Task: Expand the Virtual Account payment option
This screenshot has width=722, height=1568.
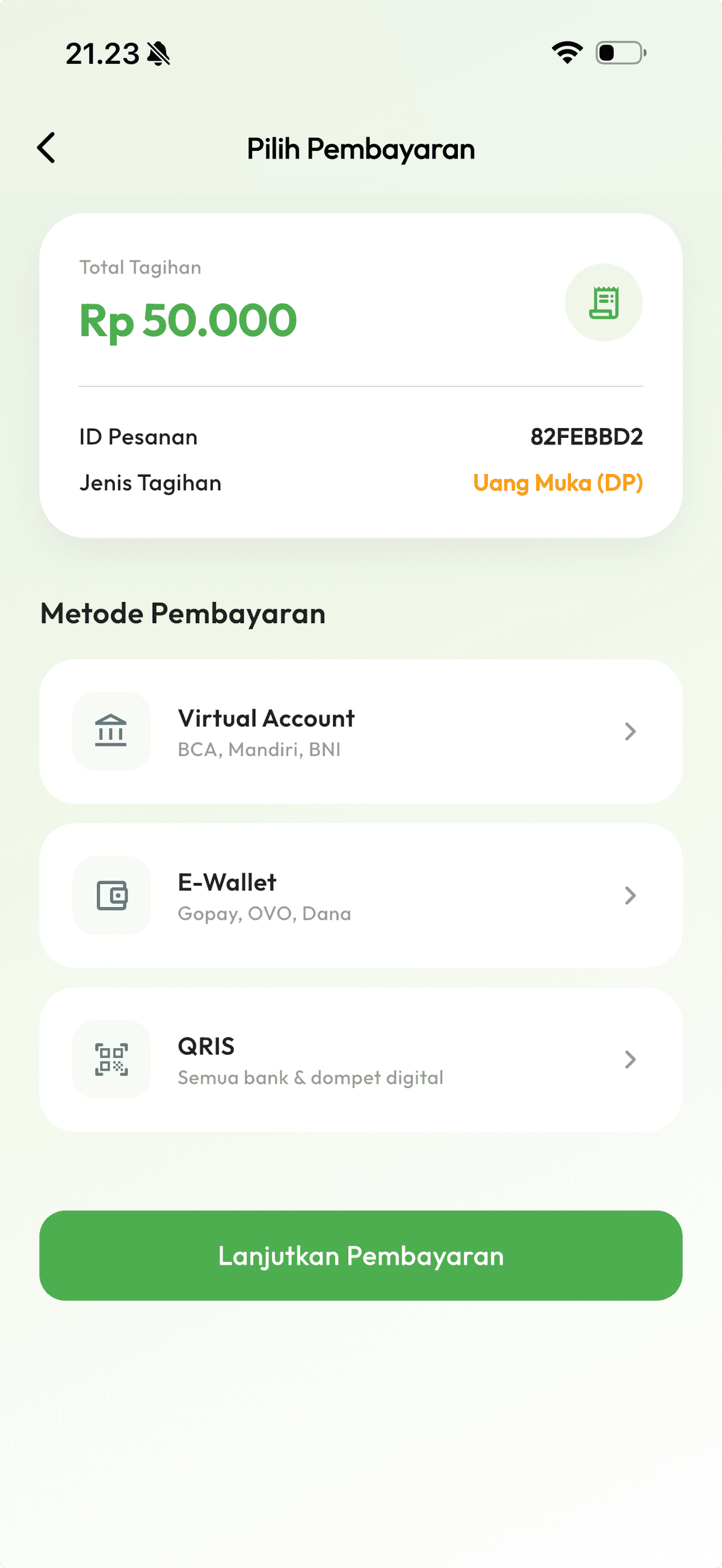Action: click(x=630, y=731)
